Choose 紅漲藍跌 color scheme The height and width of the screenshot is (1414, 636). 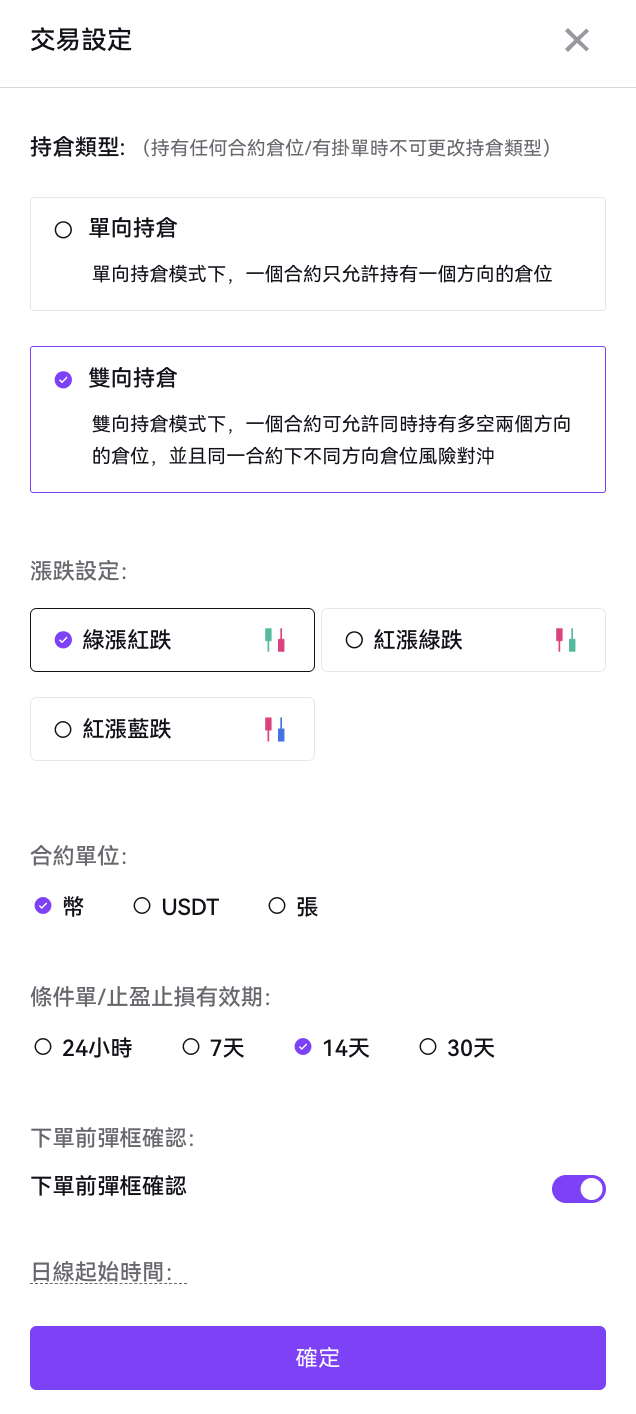point(172,729)
